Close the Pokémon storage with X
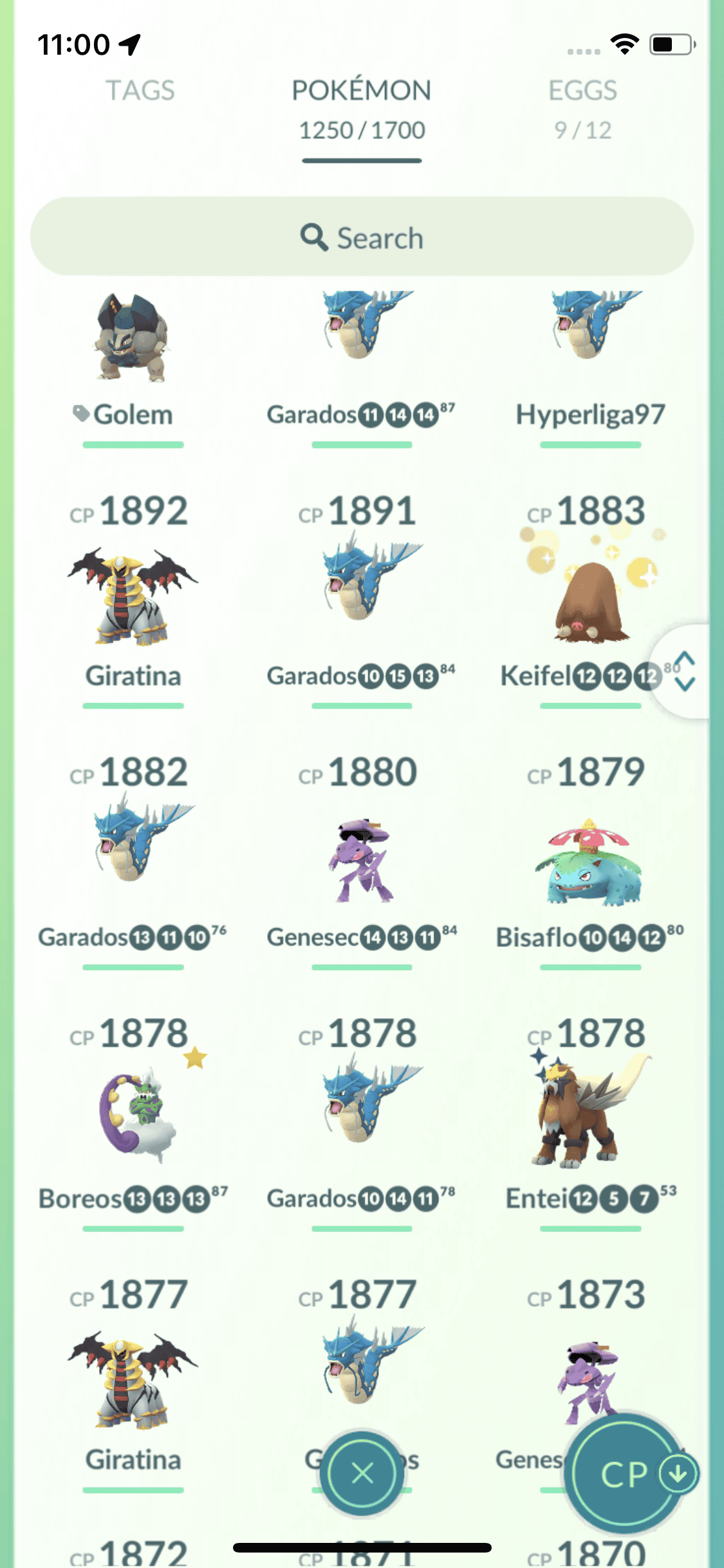The width and height of the screenshot is (724, 1568). click(x=362, y=1473)
